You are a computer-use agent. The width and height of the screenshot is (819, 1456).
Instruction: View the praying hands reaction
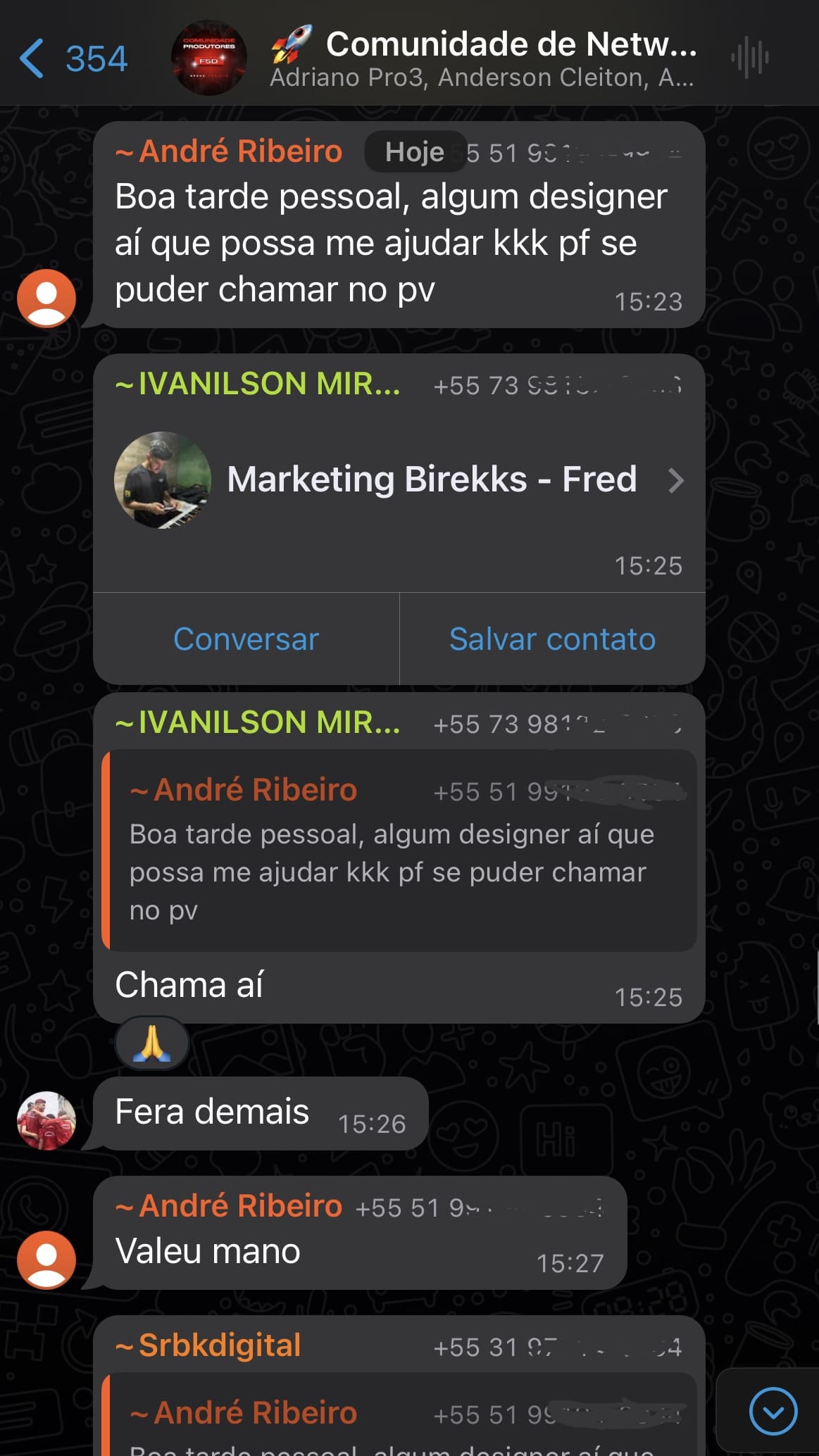(152, 1043)
